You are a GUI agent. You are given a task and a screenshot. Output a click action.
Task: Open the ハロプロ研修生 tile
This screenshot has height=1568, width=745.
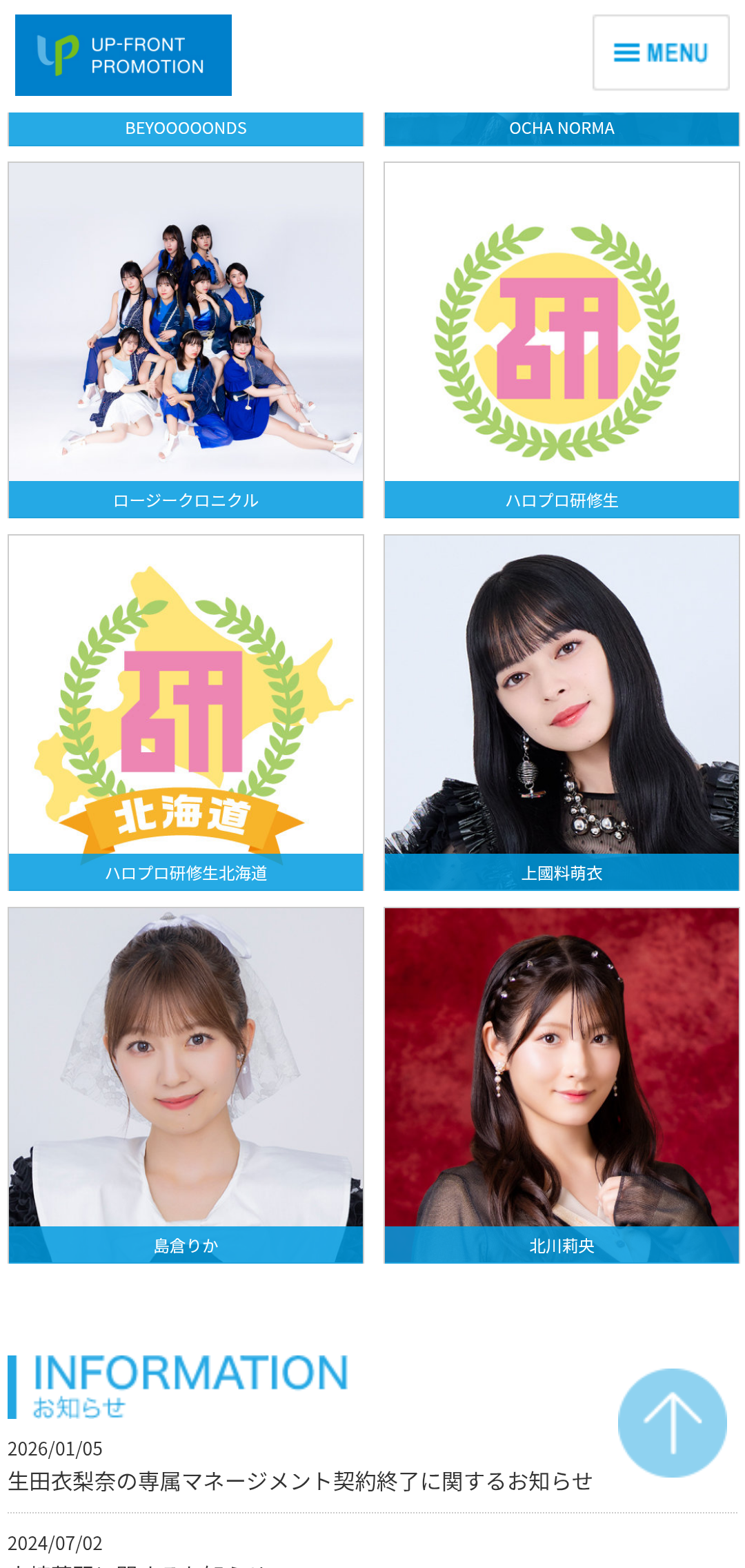[x=562, y=340]
